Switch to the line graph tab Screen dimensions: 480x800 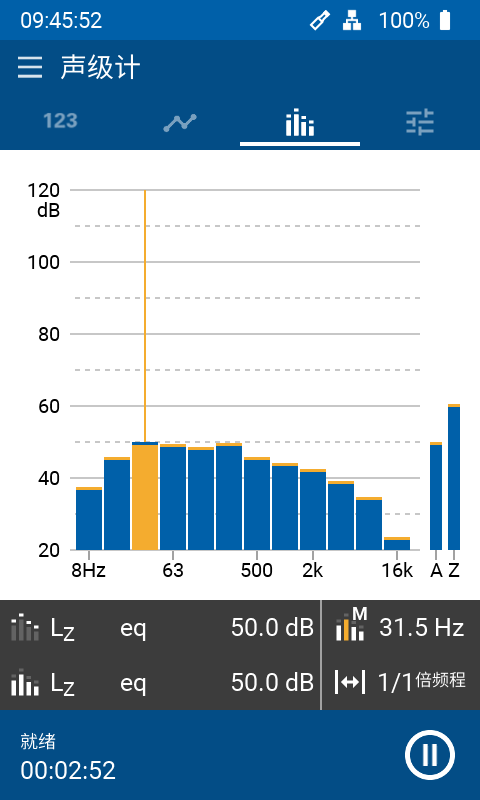[180, 122]
